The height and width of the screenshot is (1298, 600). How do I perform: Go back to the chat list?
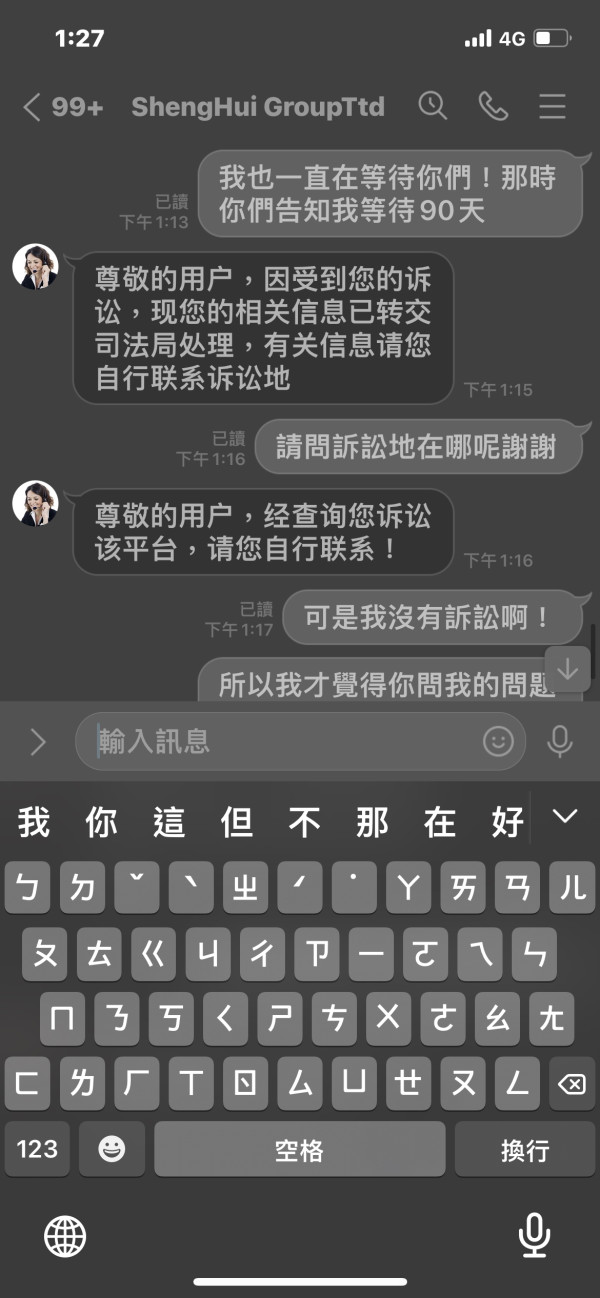(33, 107)
